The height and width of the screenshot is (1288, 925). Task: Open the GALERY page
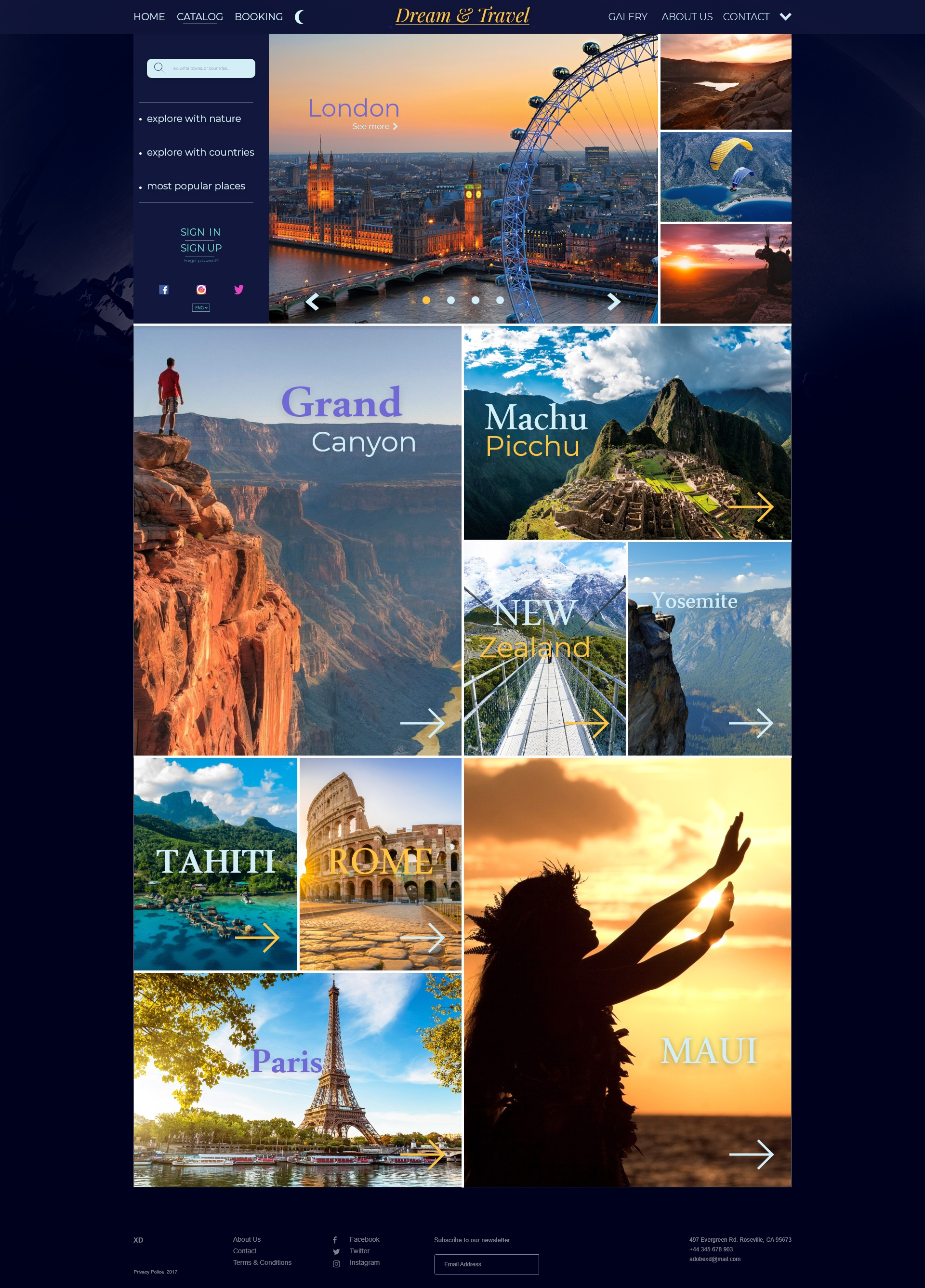pos(627,17)
